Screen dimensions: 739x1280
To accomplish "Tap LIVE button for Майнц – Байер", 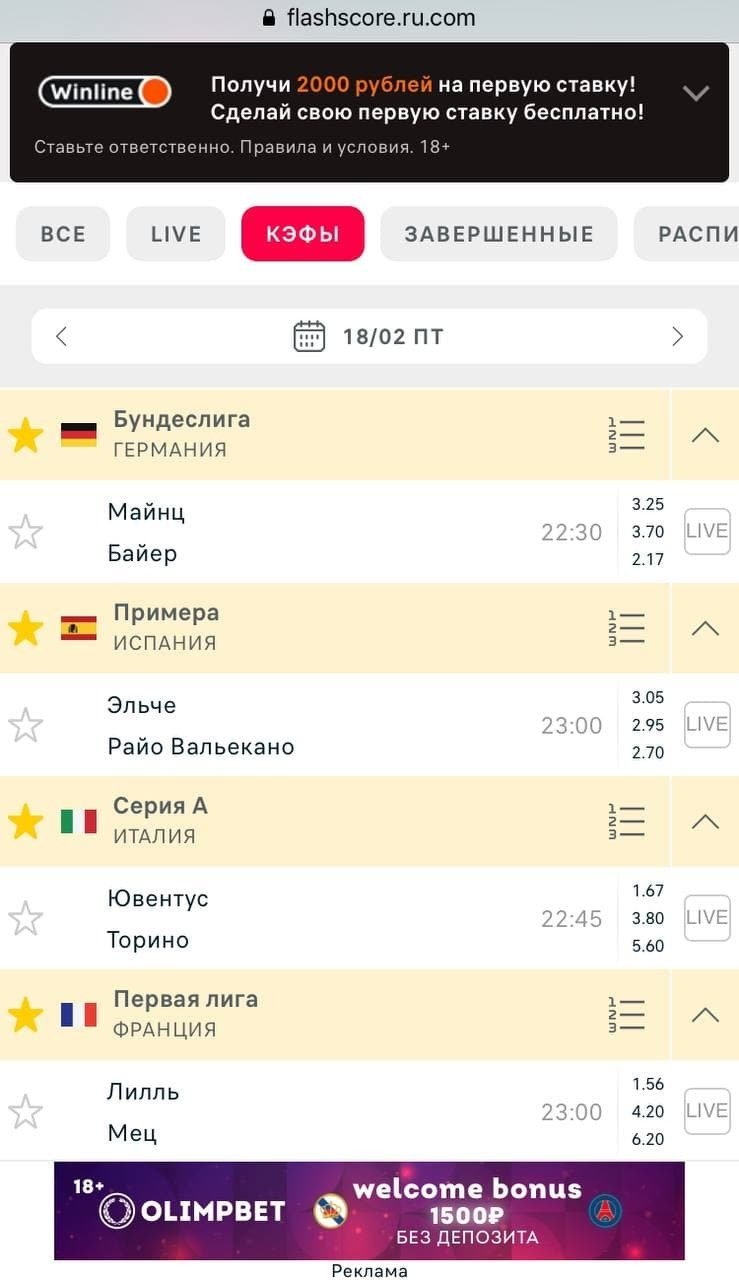I will pyautogui.click(x=707, y=531).
